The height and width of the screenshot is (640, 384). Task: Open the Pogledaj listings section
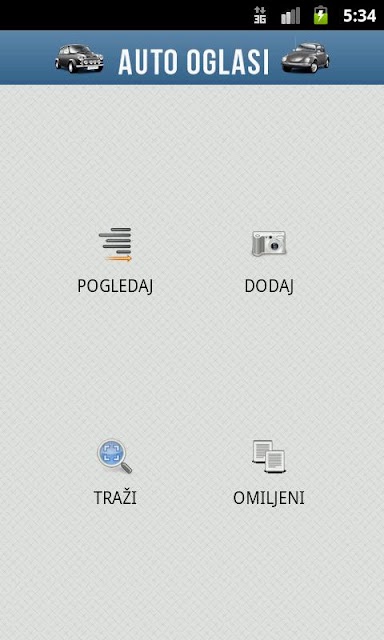point(115,261)
